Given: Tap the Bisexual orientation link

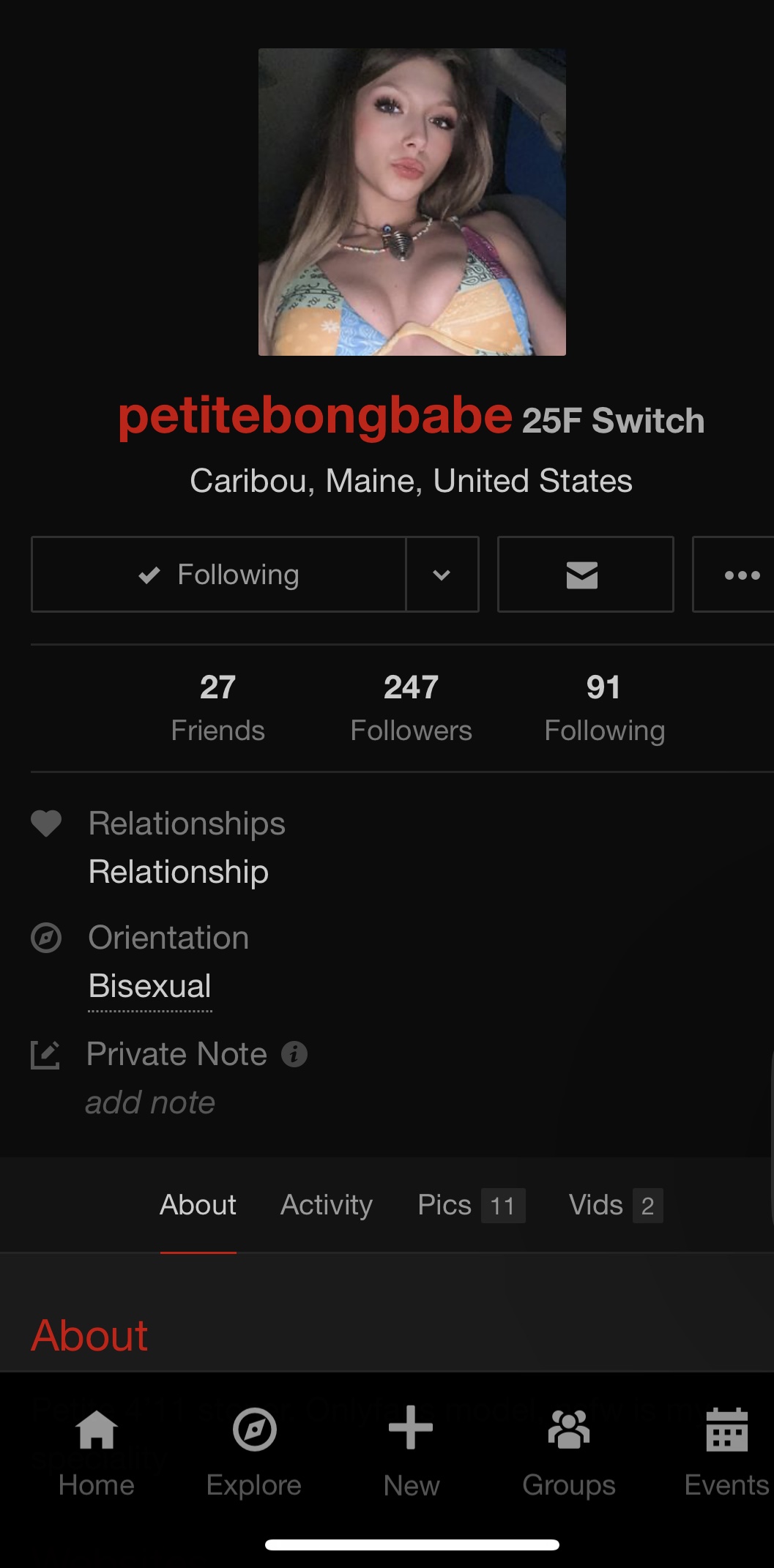Looking at the screenshot, I should tap(150, 986).
